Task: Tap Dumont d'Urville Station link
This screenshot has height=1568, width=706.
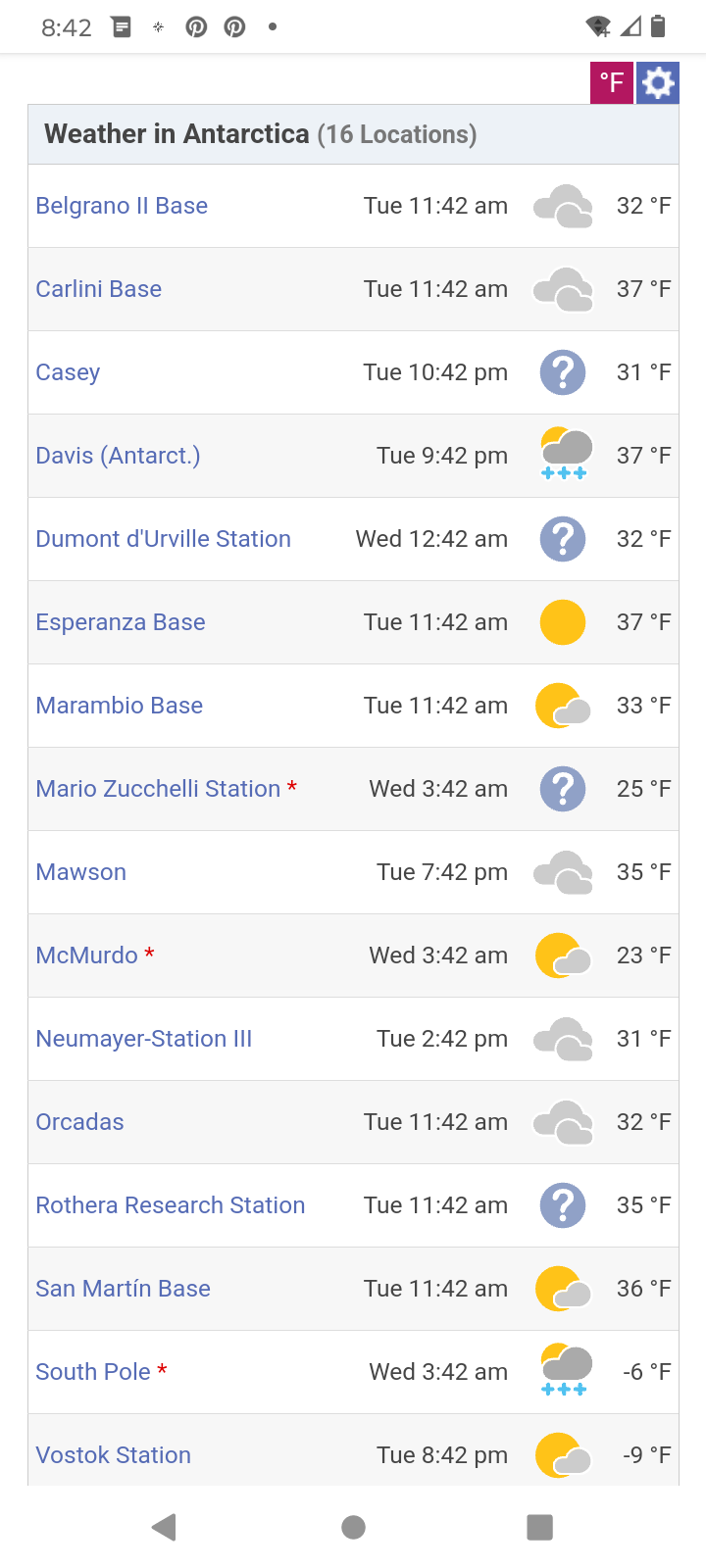Action: (163, 539)
